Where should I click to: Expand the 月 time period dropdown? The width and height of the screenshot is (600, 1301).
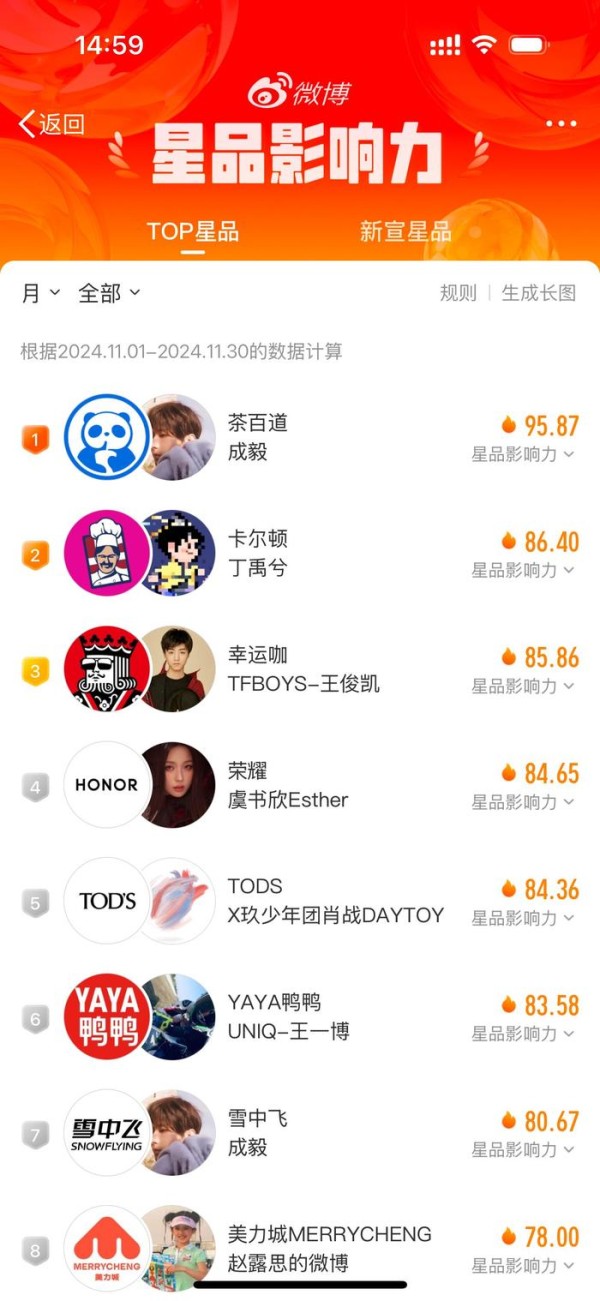41,293
